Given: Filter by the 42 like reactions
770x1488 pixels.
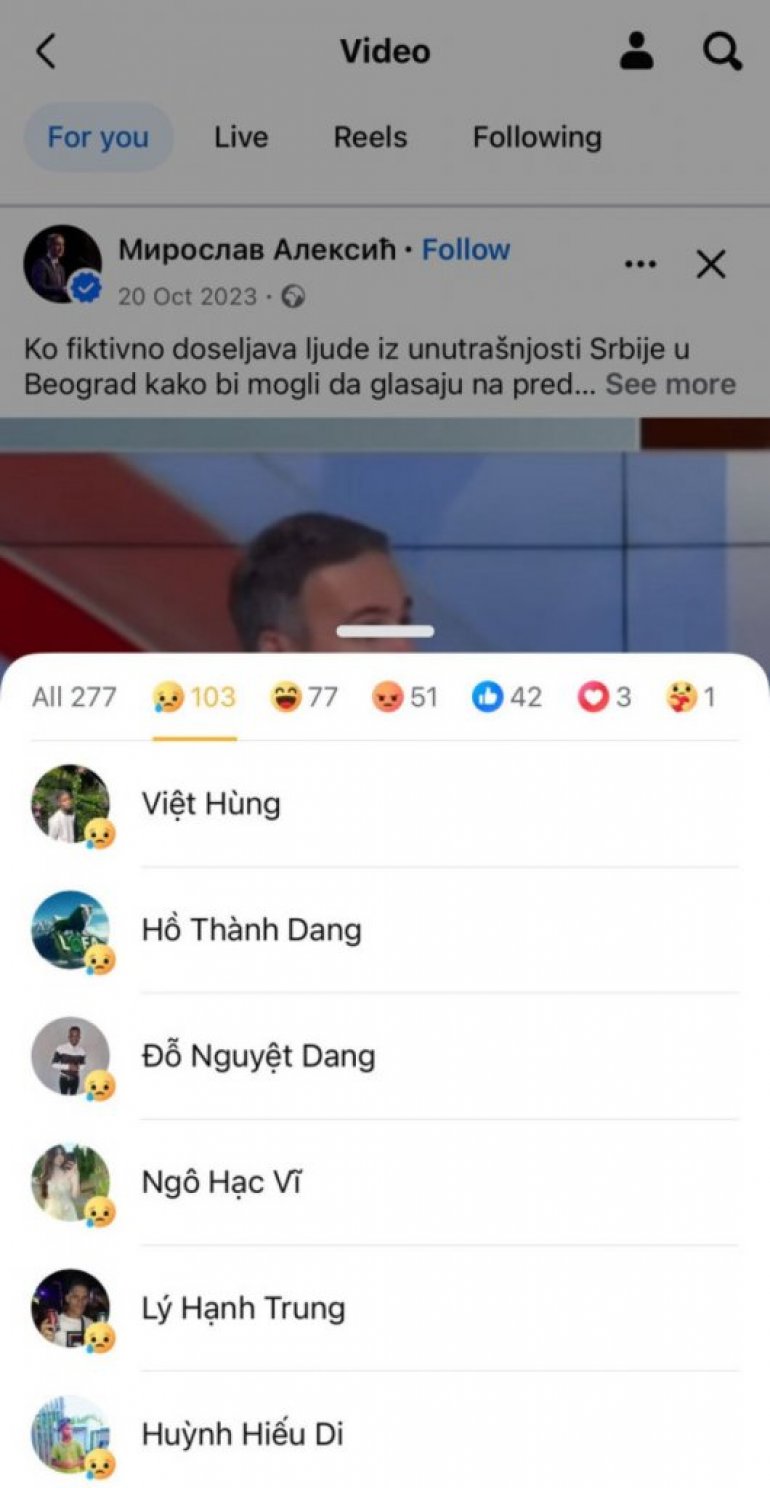Looking at the screenshot, I should point(507,697).
